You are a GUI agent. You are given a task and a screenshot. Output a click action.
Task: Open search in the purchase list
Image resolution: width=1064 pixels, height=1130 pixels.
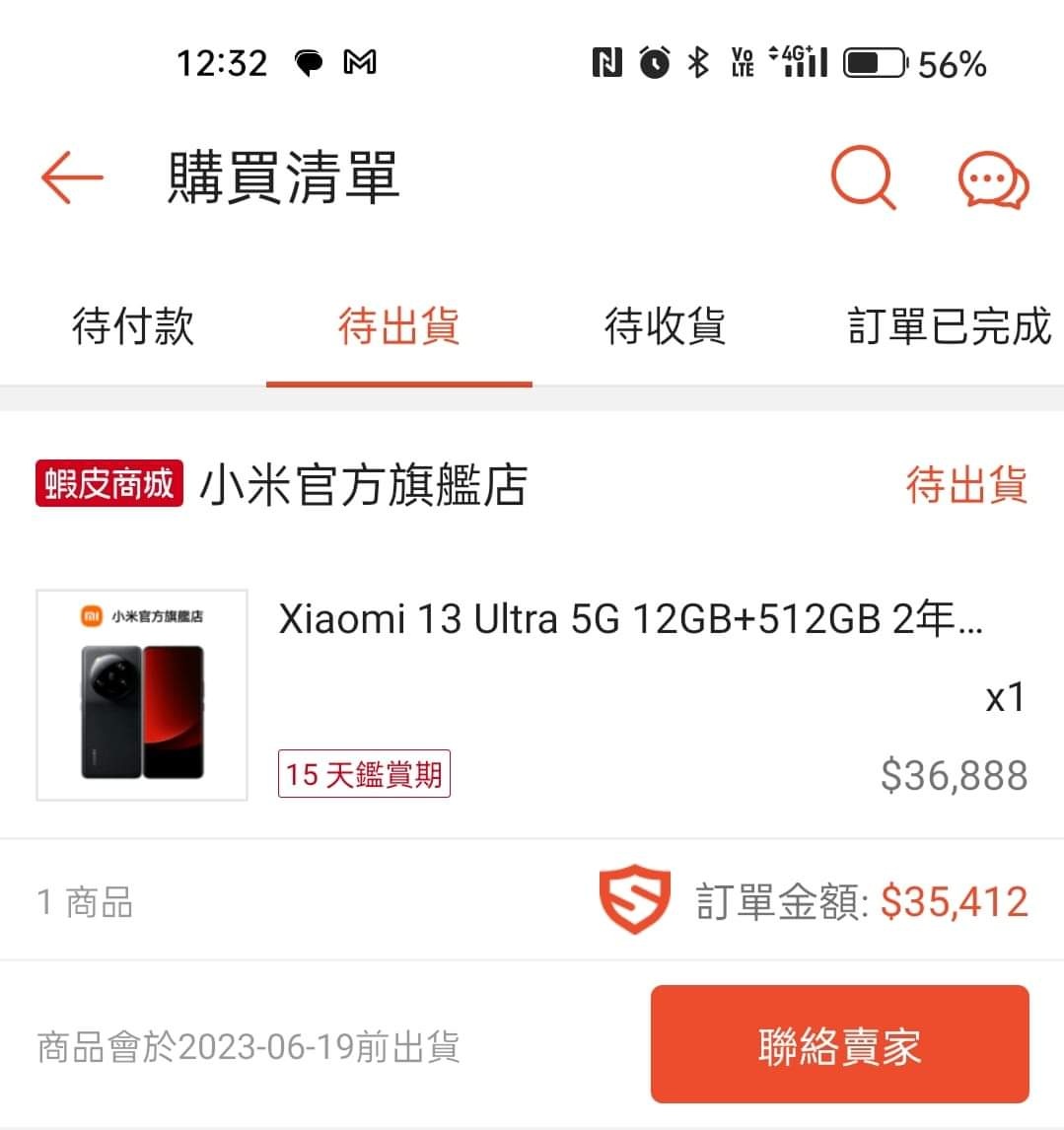(x=863, y=178)
